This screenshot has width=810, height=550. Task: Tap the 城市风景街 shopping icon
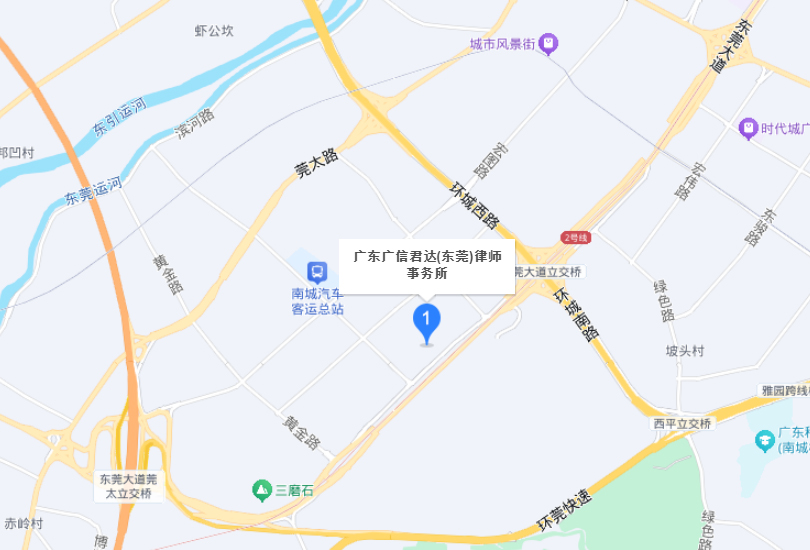pos(549,44)
